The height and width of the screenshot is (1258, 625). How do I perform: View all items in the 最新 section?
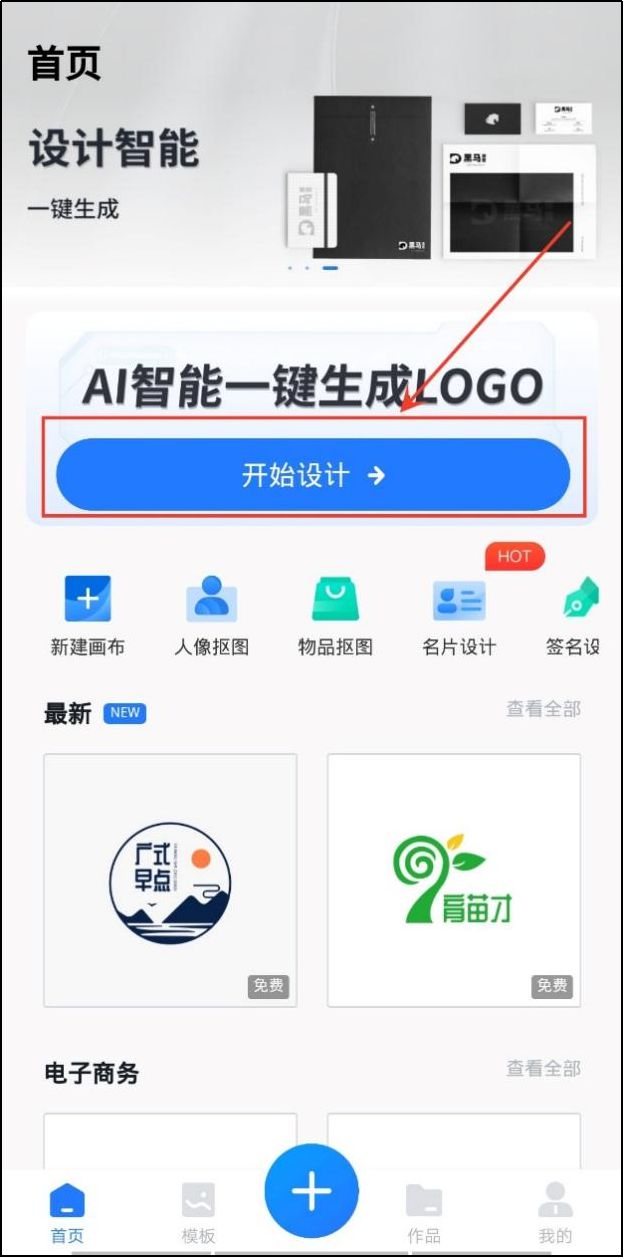pyautogui.click(x=543, y=709)
